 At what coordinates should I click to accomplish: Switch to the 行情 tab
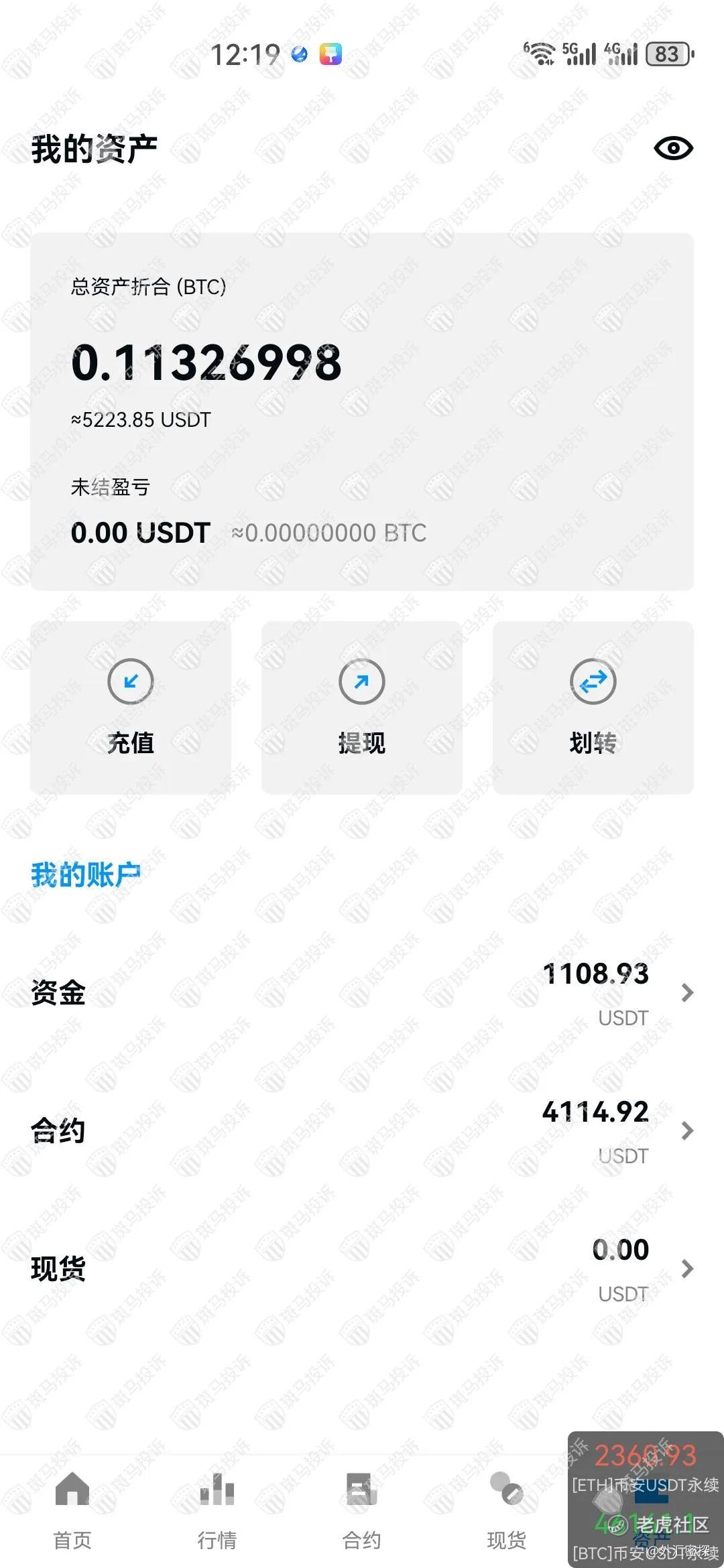pos(217,1509)
